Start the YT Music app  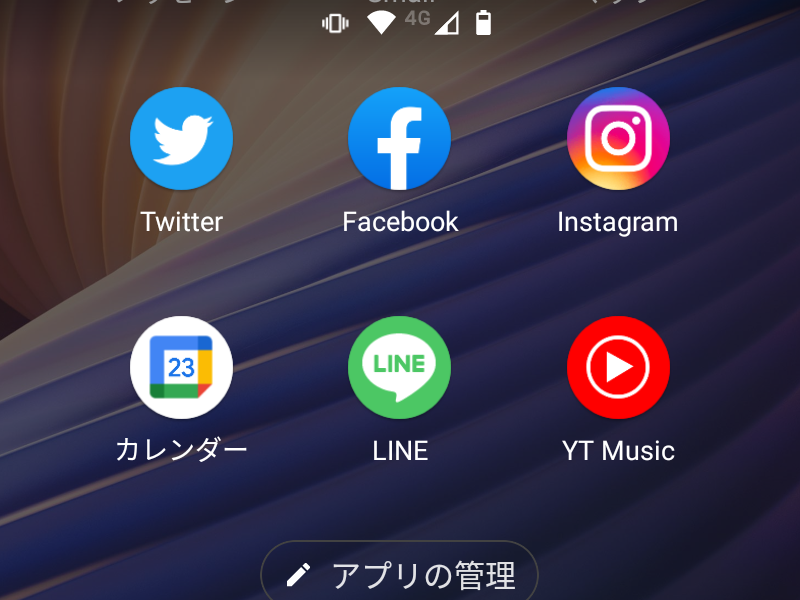(618, 367)
